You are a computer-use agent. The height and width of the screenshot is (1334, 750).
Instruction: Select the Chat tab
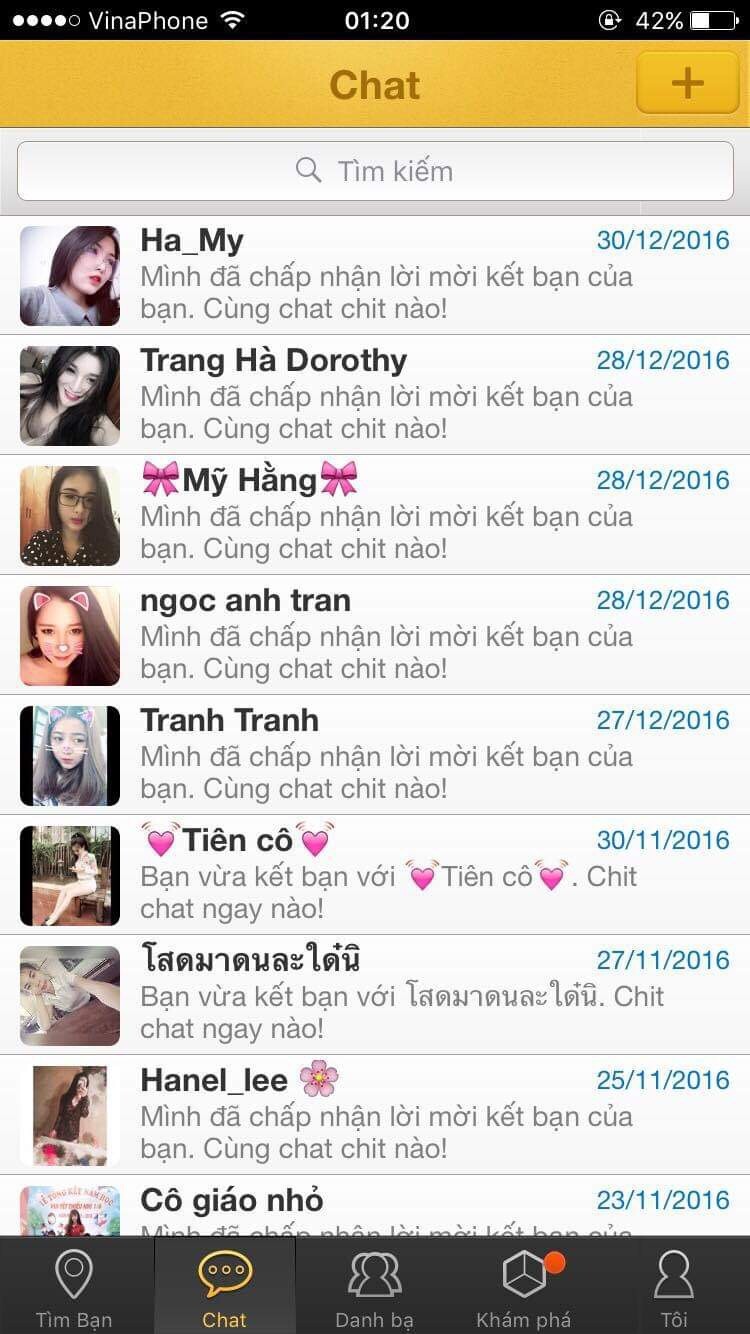point(224,1288)
